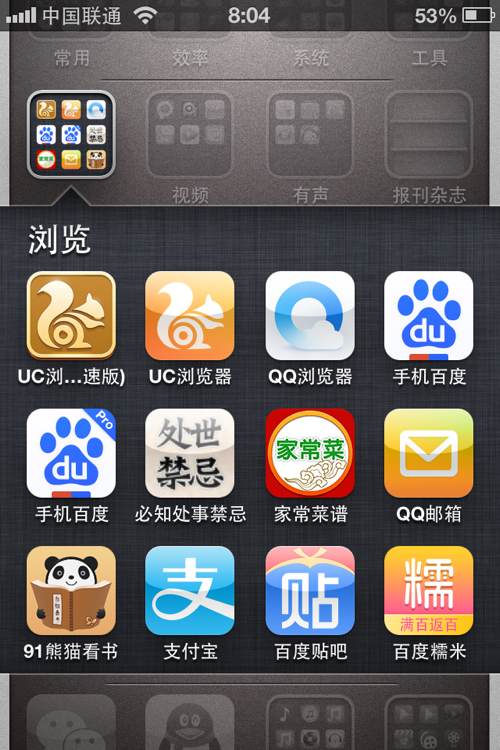This screenshot has width=500, height=750.
Task: Launch 手机百度 without the Pro badge
Action: coord(429,316)
